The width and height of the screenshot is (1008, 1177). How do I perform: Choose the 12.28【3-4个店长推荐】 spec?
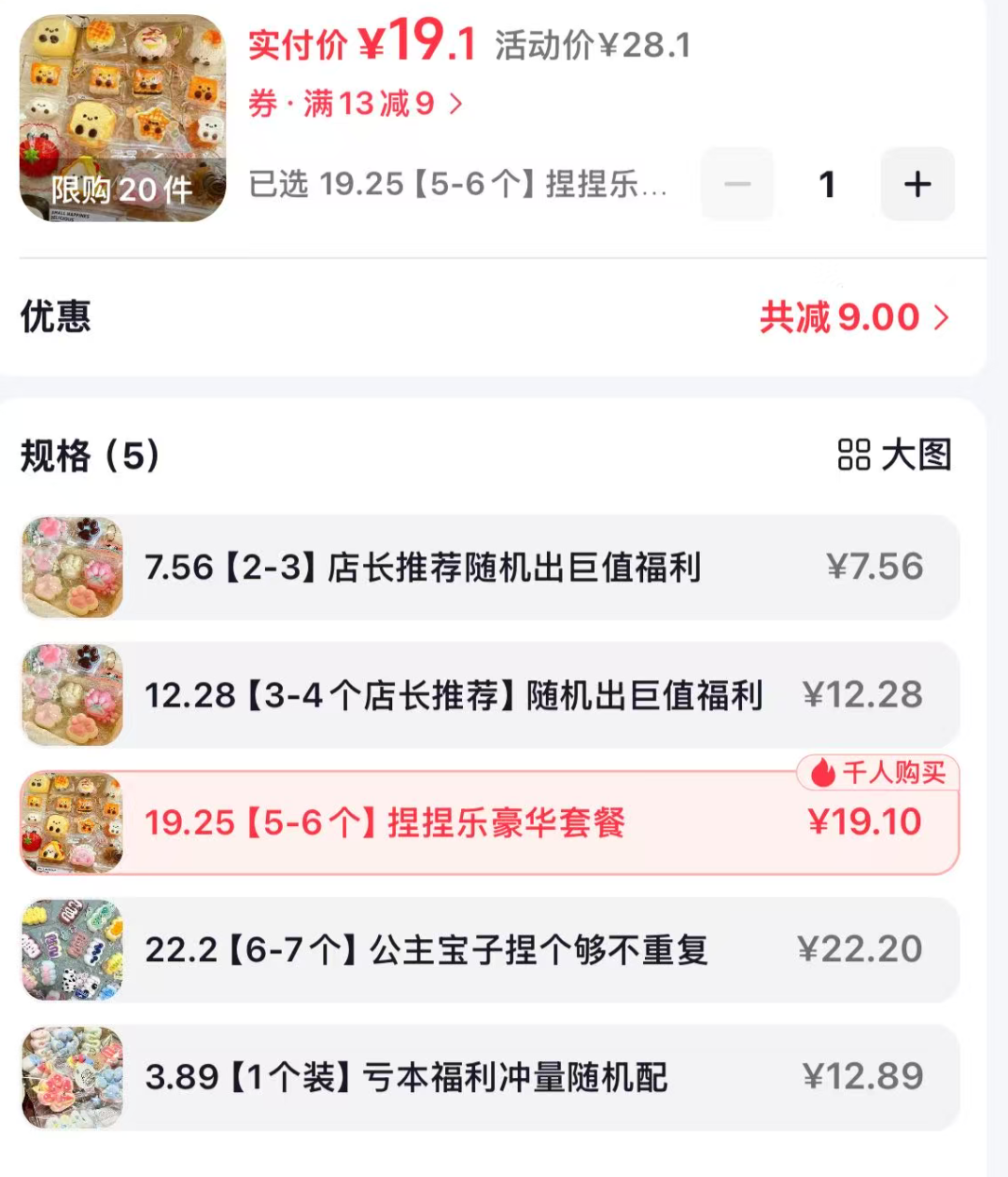point(490,695)
